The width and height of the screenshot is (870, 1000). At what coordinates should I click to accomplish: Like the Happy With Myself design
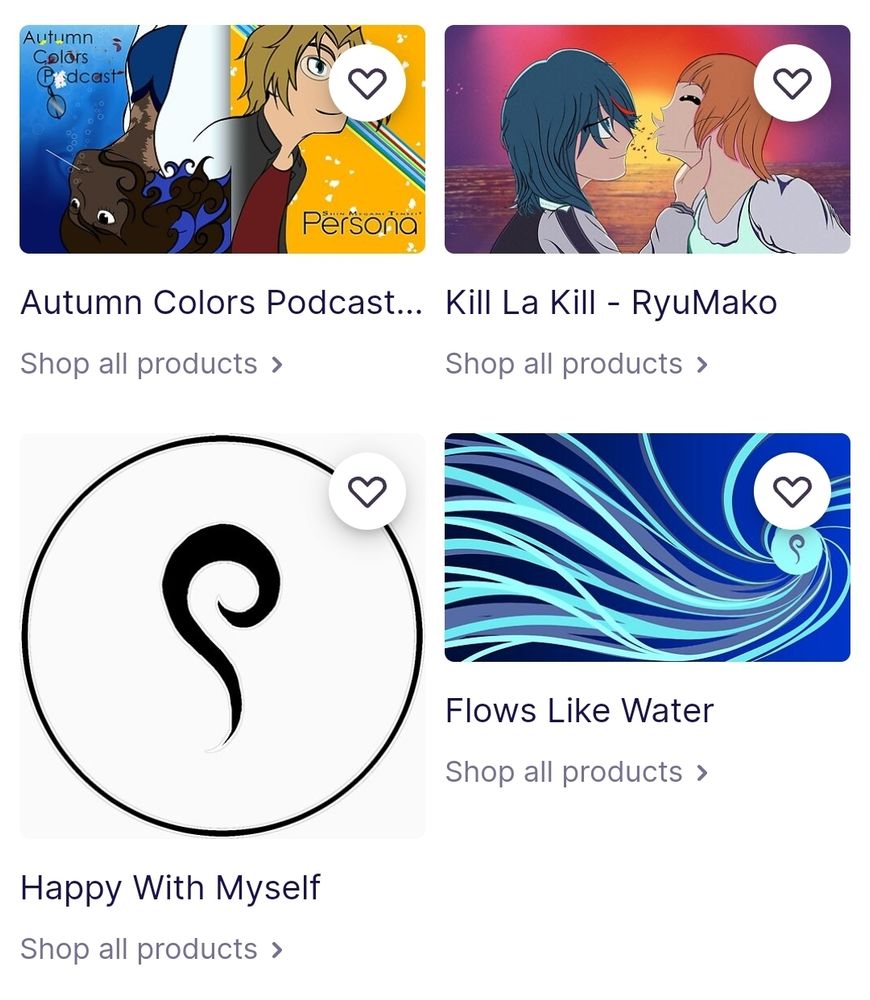[367, 491]
